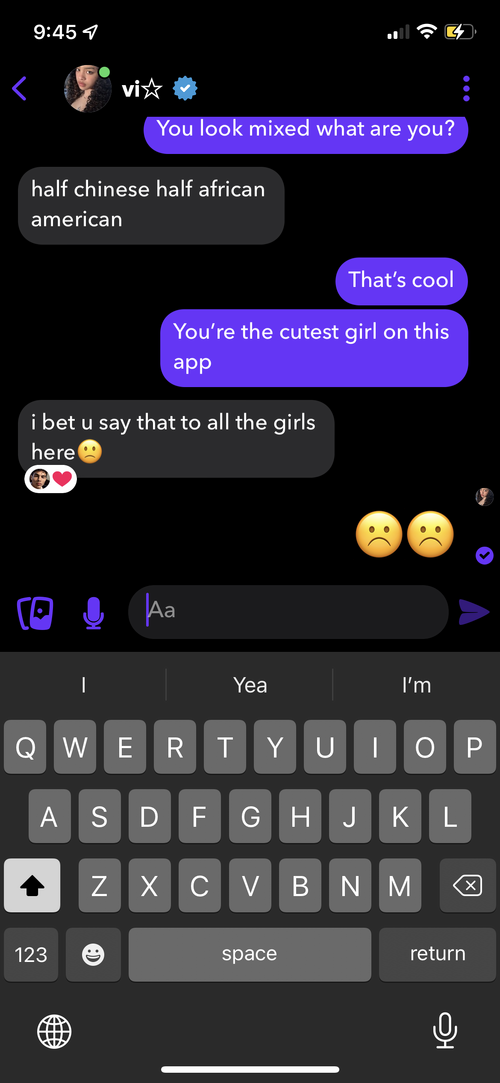
Task: Record a voice message with the microphone
Action: [x=93, y=613]
